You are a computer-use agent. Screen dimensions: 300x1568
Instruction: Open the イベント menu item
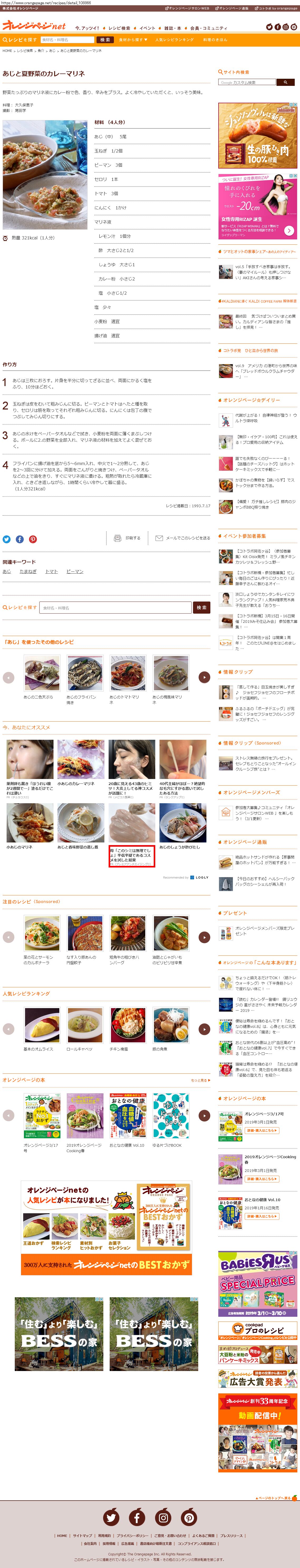pyautogui.click(x=147, y=28)
